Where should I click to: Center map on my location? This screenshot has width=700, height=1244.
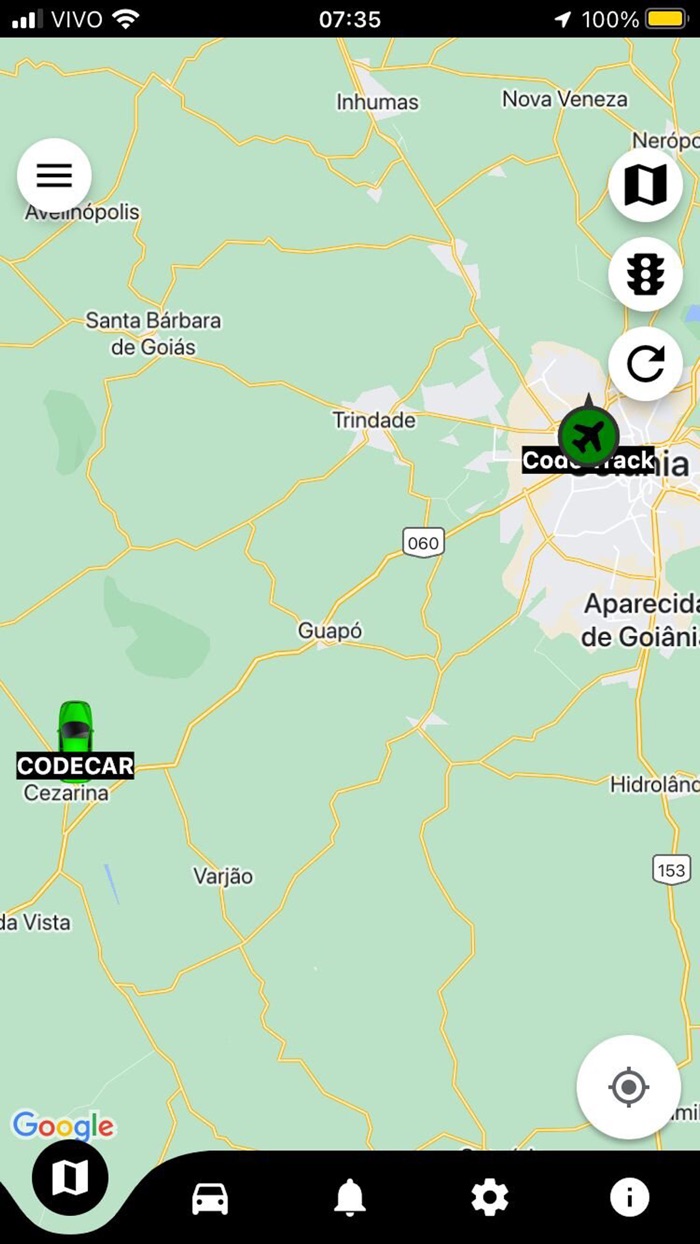(x=628, y=1087)
